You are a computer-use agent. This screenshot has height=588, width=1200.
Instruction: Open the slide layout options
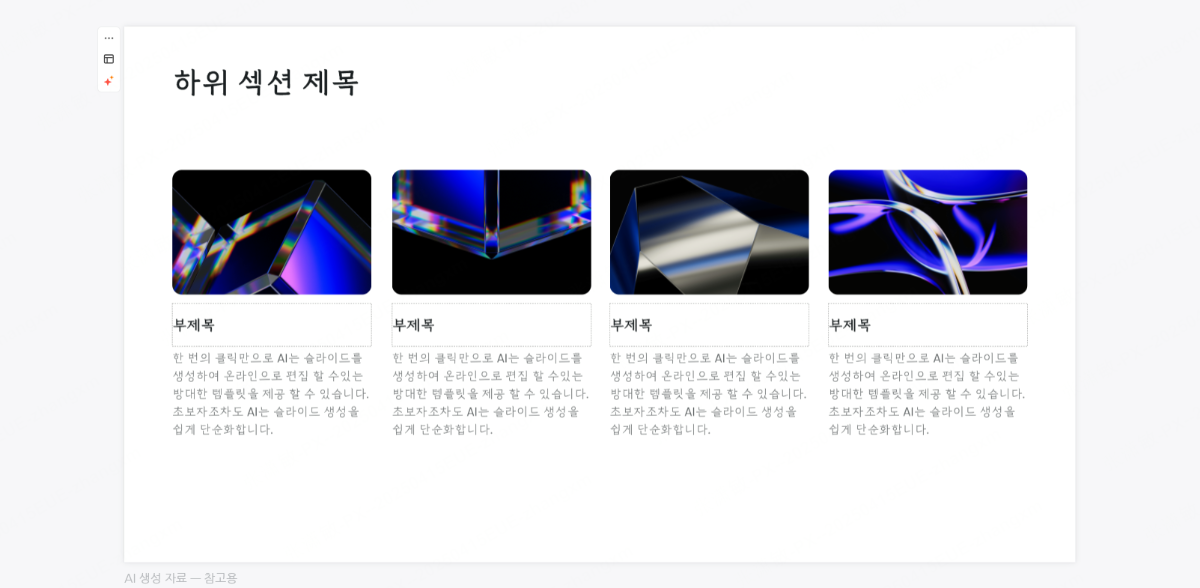(109, 59)
